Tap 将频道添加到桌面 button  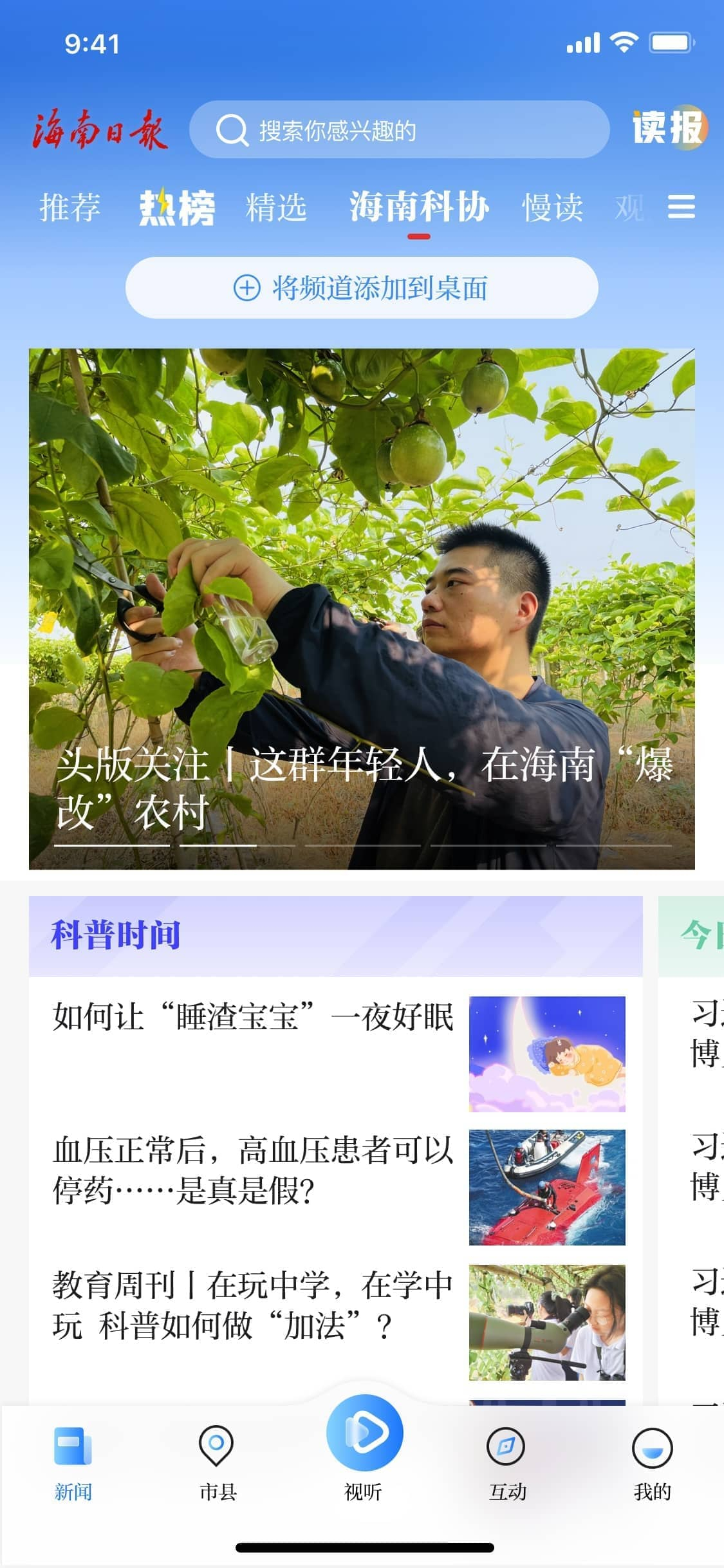[x=362, y=288]
